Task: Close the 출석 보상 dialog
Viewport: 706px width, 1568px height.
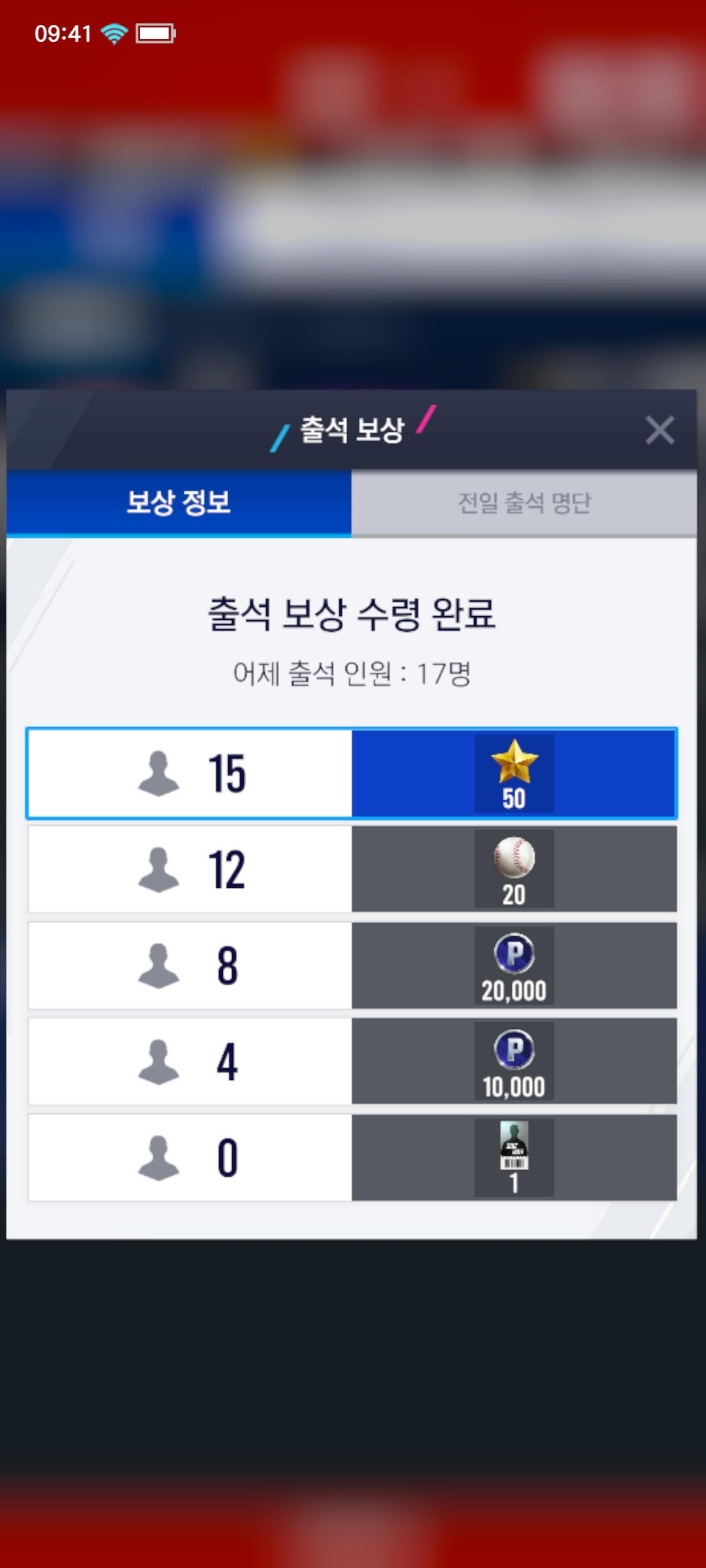Action: (x=660, y=431)
